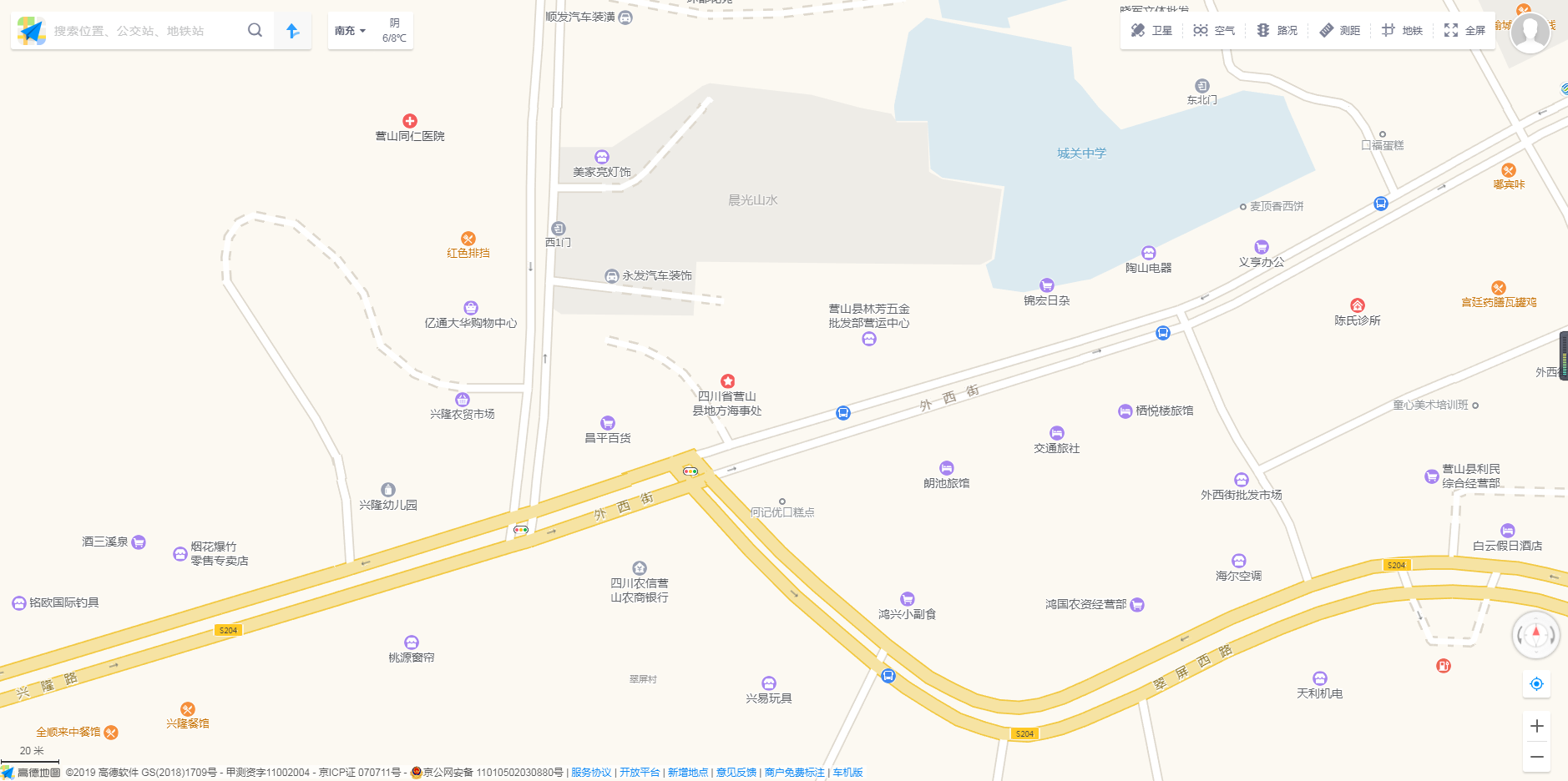1568x781 pixels.
Task: Select the 测距 distance tool
Action: [x=1339, y=31]
